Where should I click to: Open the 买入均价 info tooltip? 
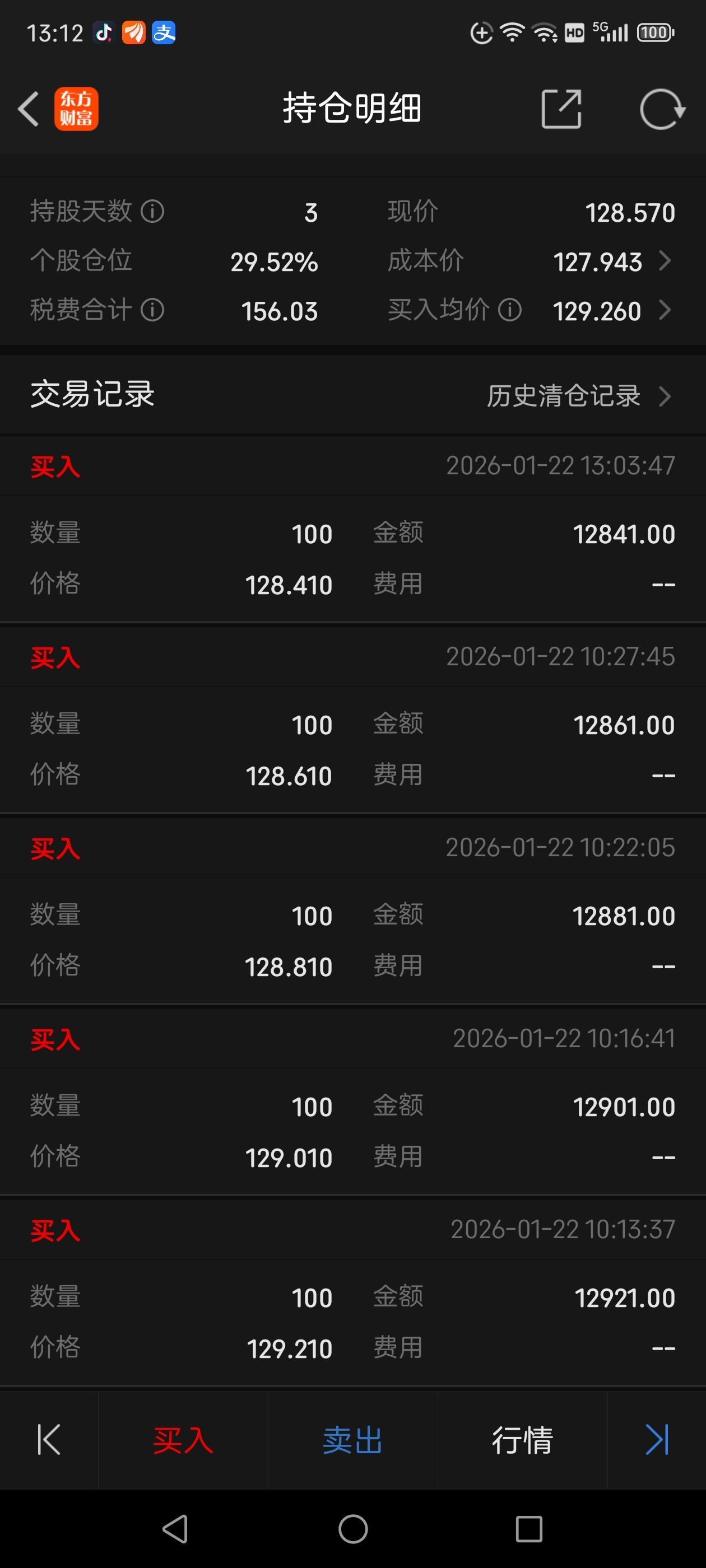510,310
